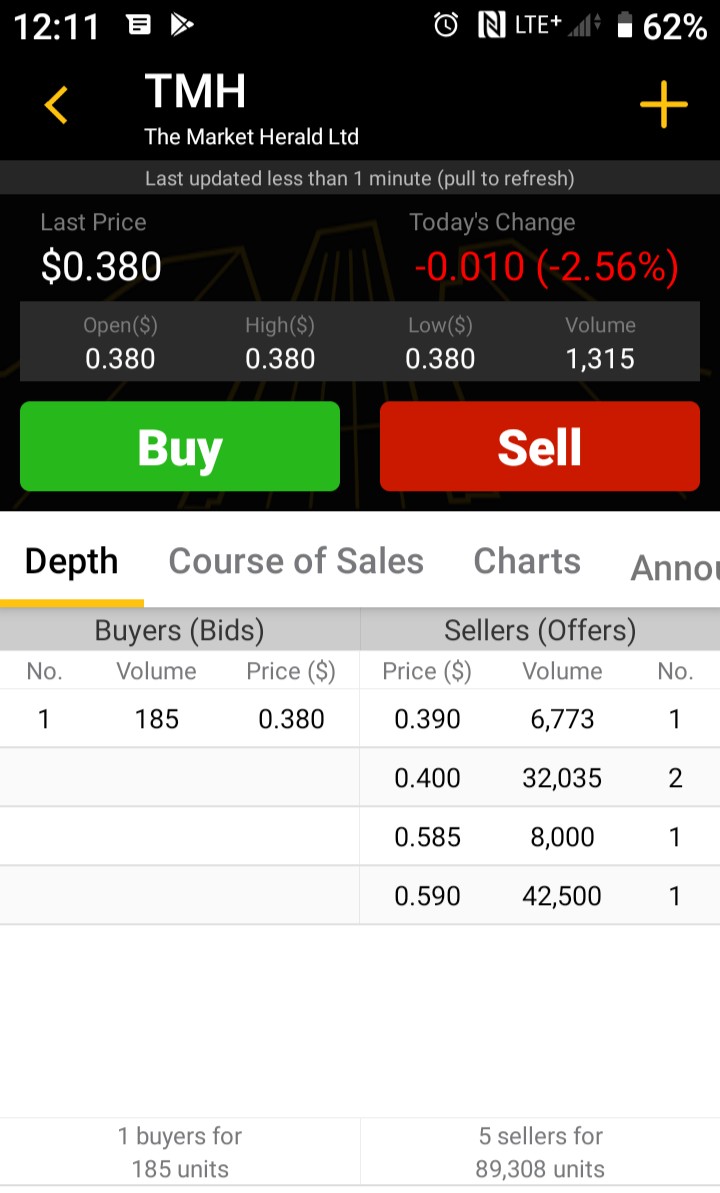Tap the red Sell button

(x=540, y=447)
